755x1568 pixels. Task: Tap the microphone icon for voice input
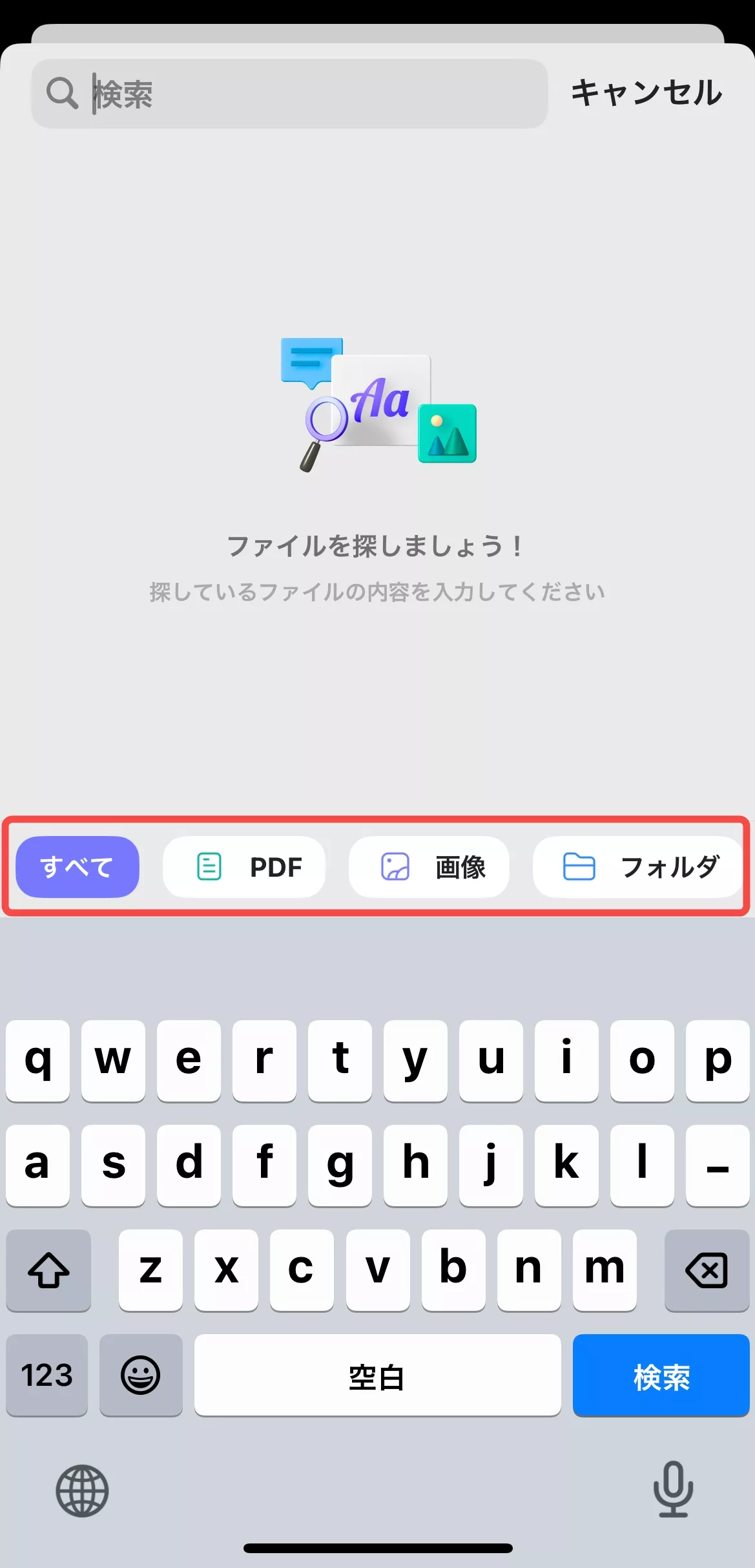674,1493
